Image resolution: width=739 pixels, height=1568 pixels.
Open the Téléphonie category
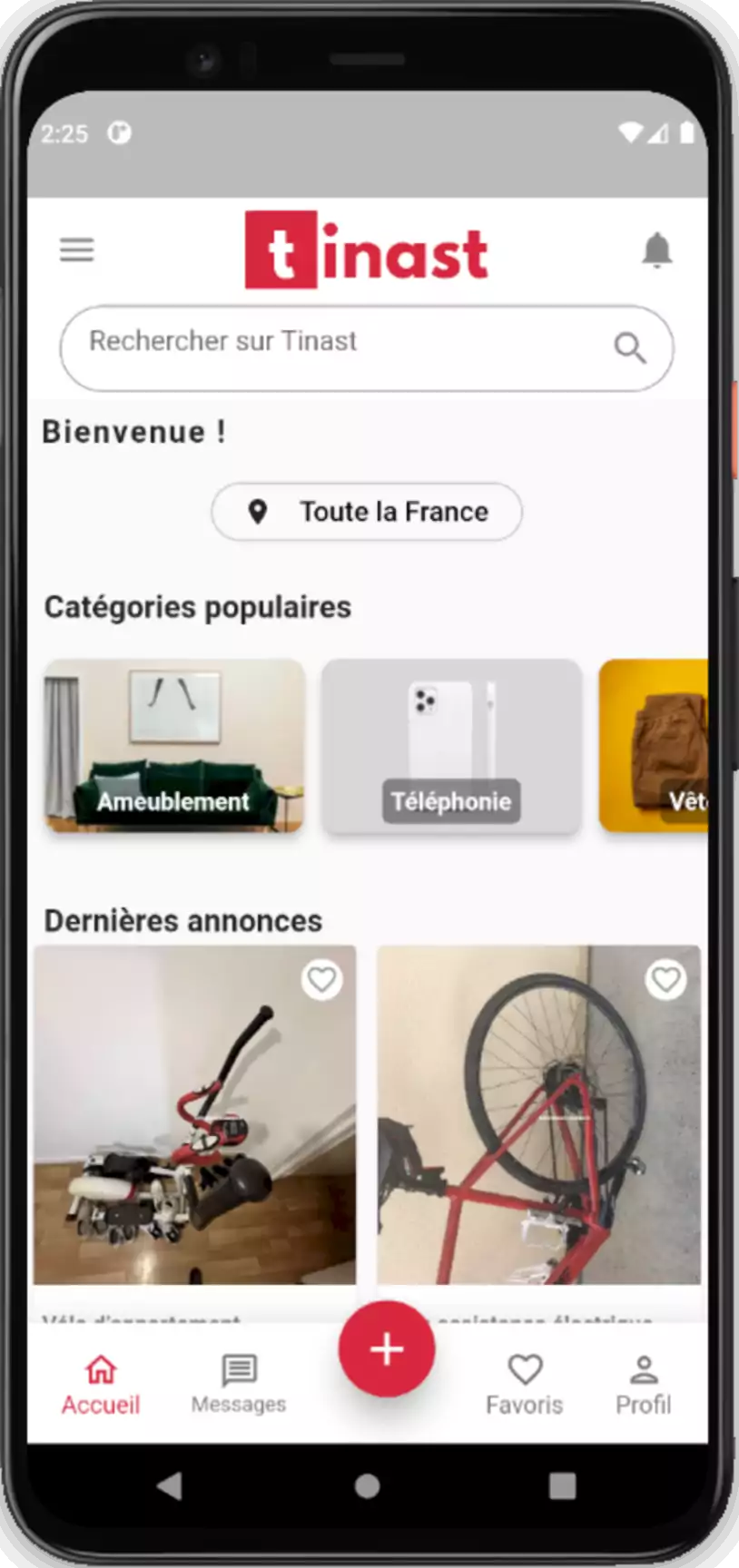[x=451, y=745]
